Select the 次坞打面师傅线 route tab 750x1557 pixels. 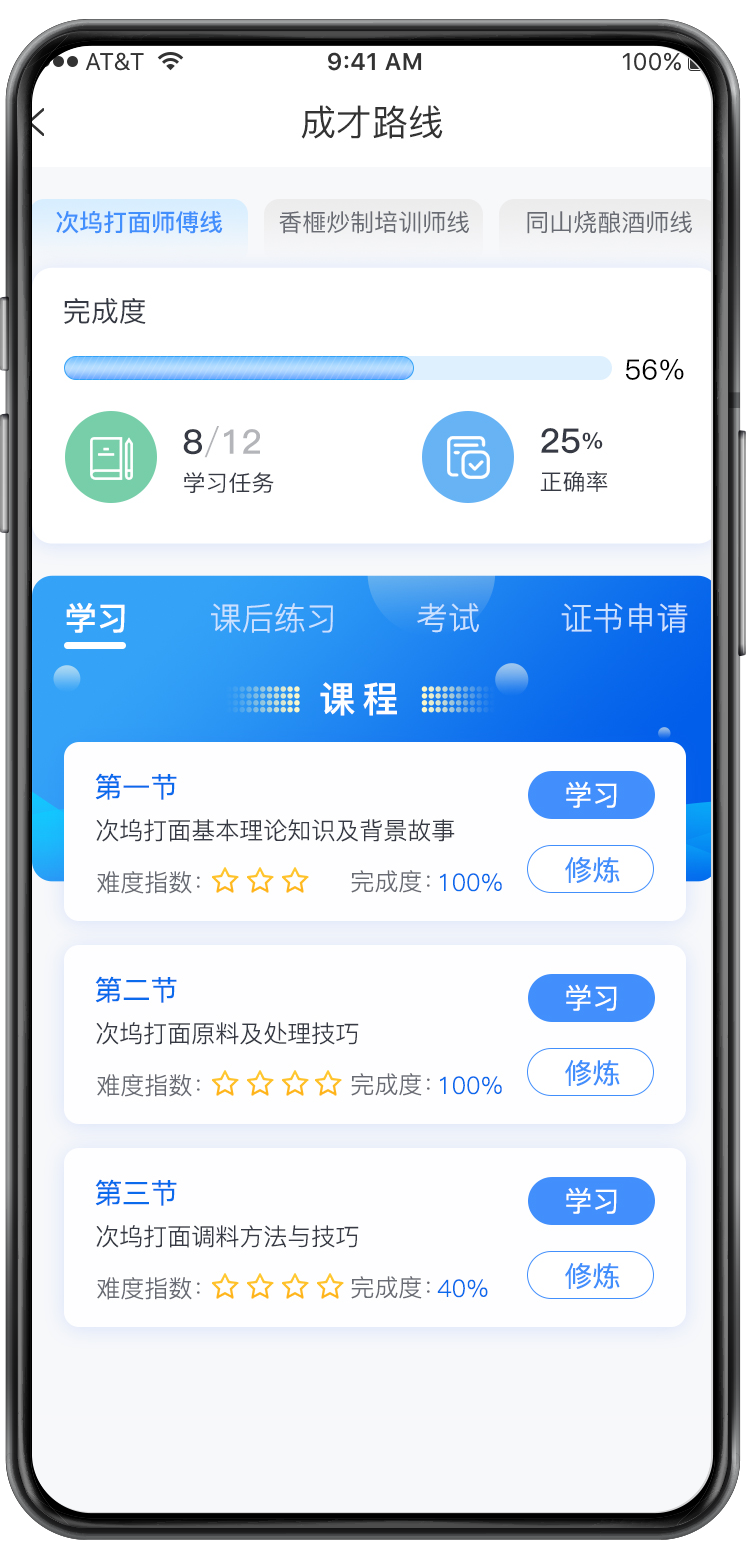coord(139,222)
